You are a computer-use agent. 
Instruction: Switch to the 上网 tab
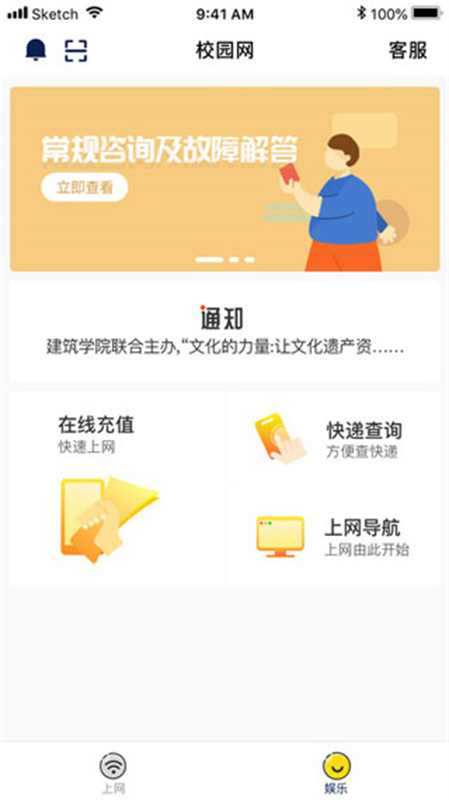tap(113, 773)
